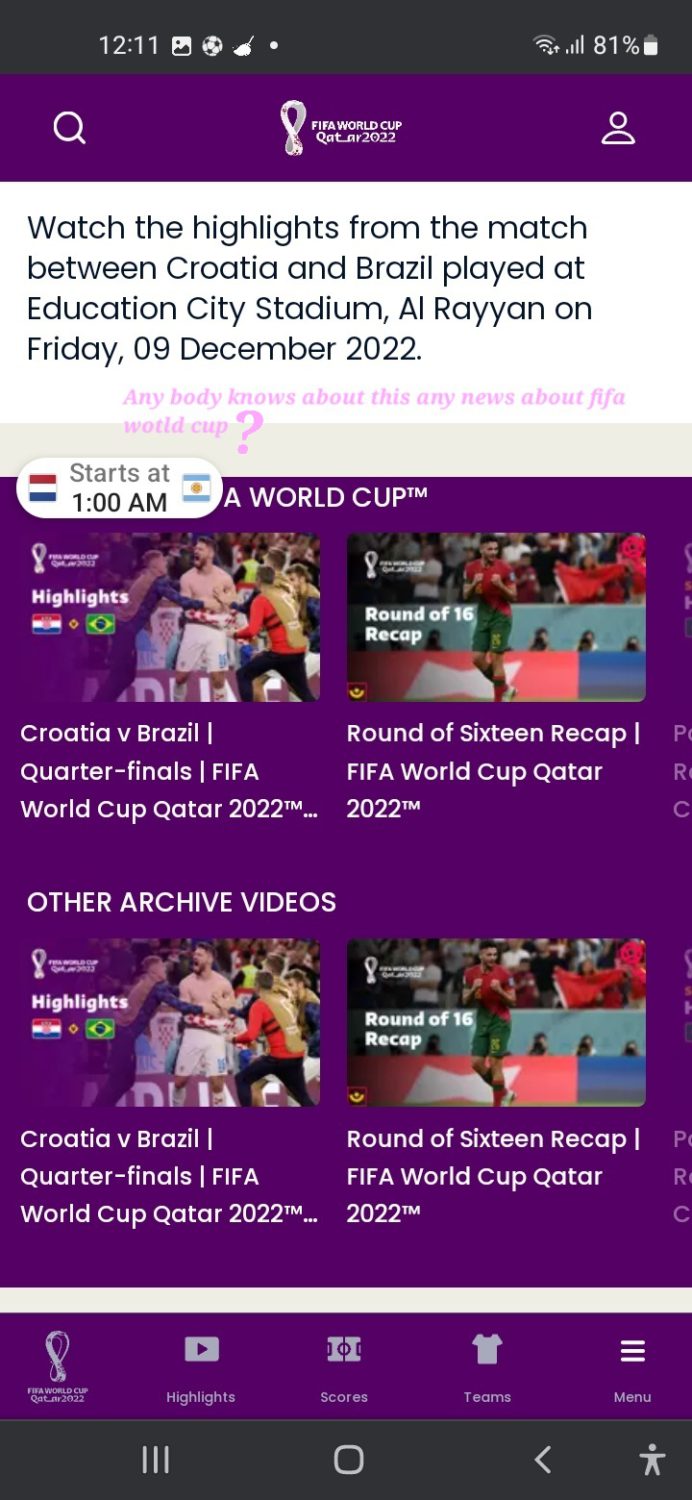Open the Netherlands vs Argentina match starting at 1:00 AM
692x1500 pixels.
120,488
